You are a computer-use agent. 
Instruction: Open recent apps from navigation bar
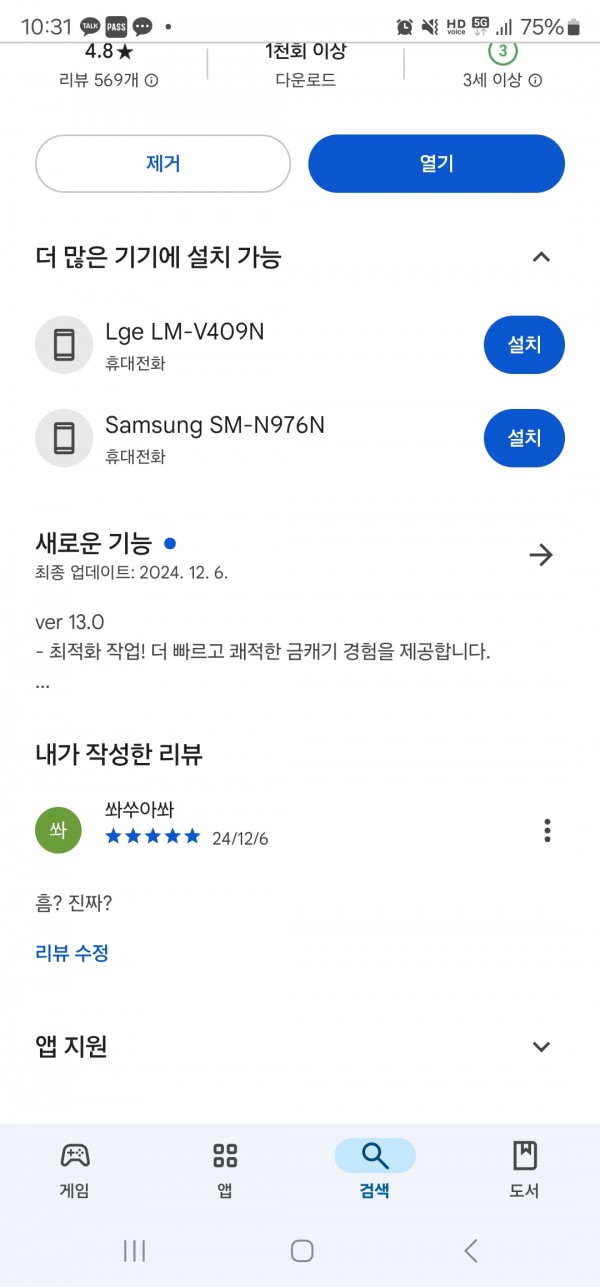point(134,1250)
